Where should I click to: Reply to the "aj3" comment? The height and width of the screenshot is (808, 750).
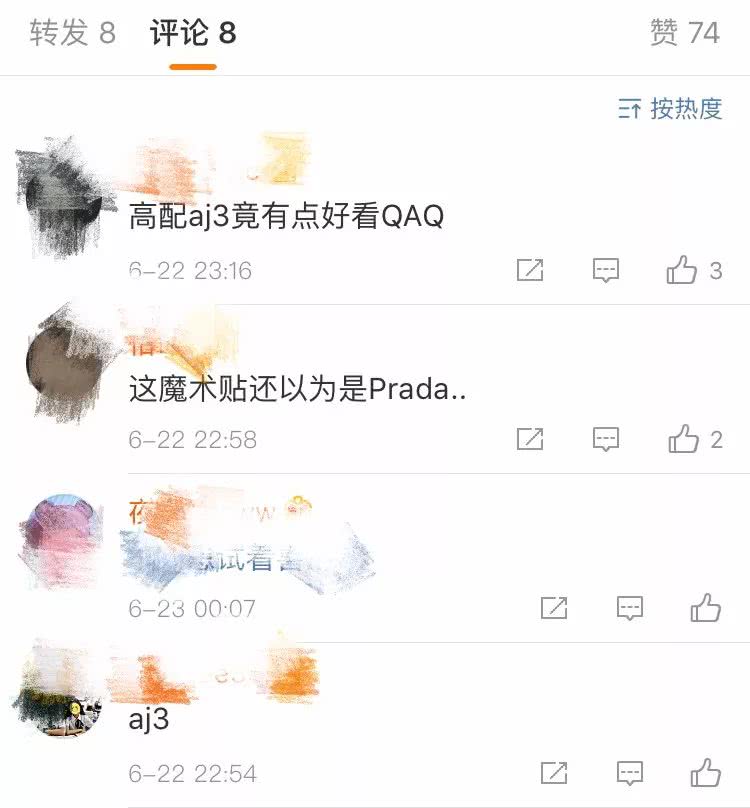pos(628,772)
